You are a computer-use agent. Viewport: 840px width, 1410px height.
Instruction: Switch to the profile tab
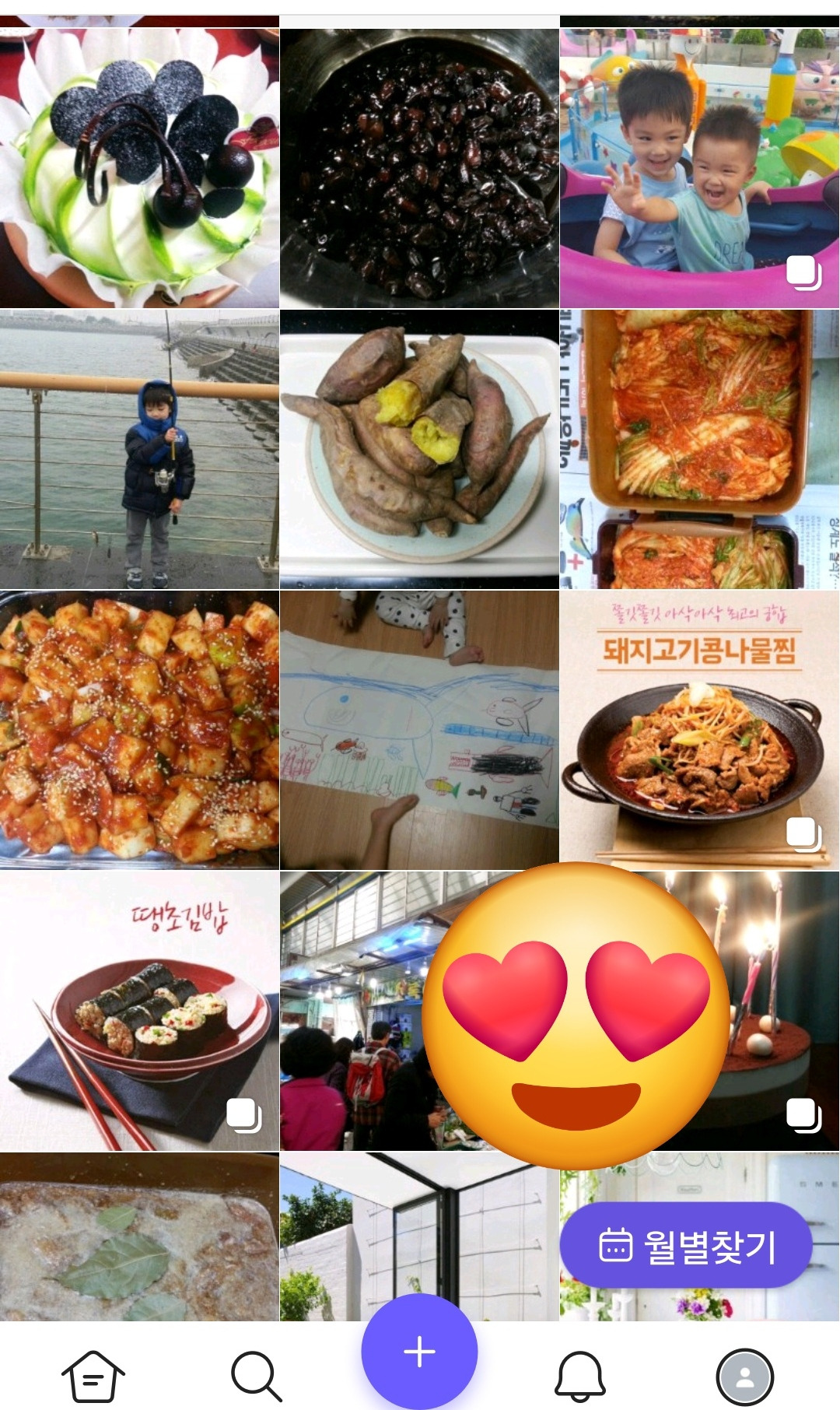point(744,1377)
